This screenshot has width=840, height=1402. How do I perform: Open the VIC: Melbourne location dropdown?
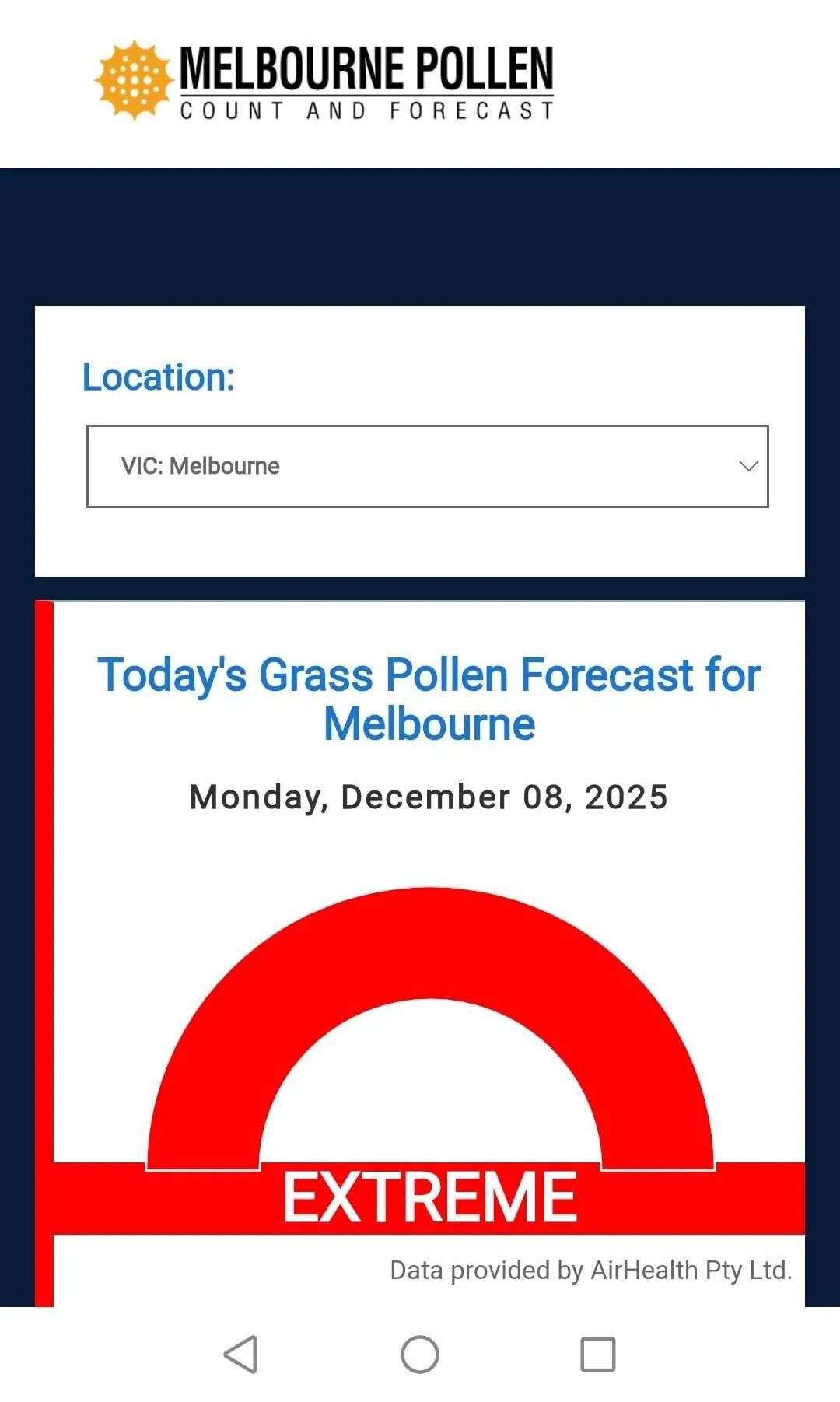(x=427, y=466)
